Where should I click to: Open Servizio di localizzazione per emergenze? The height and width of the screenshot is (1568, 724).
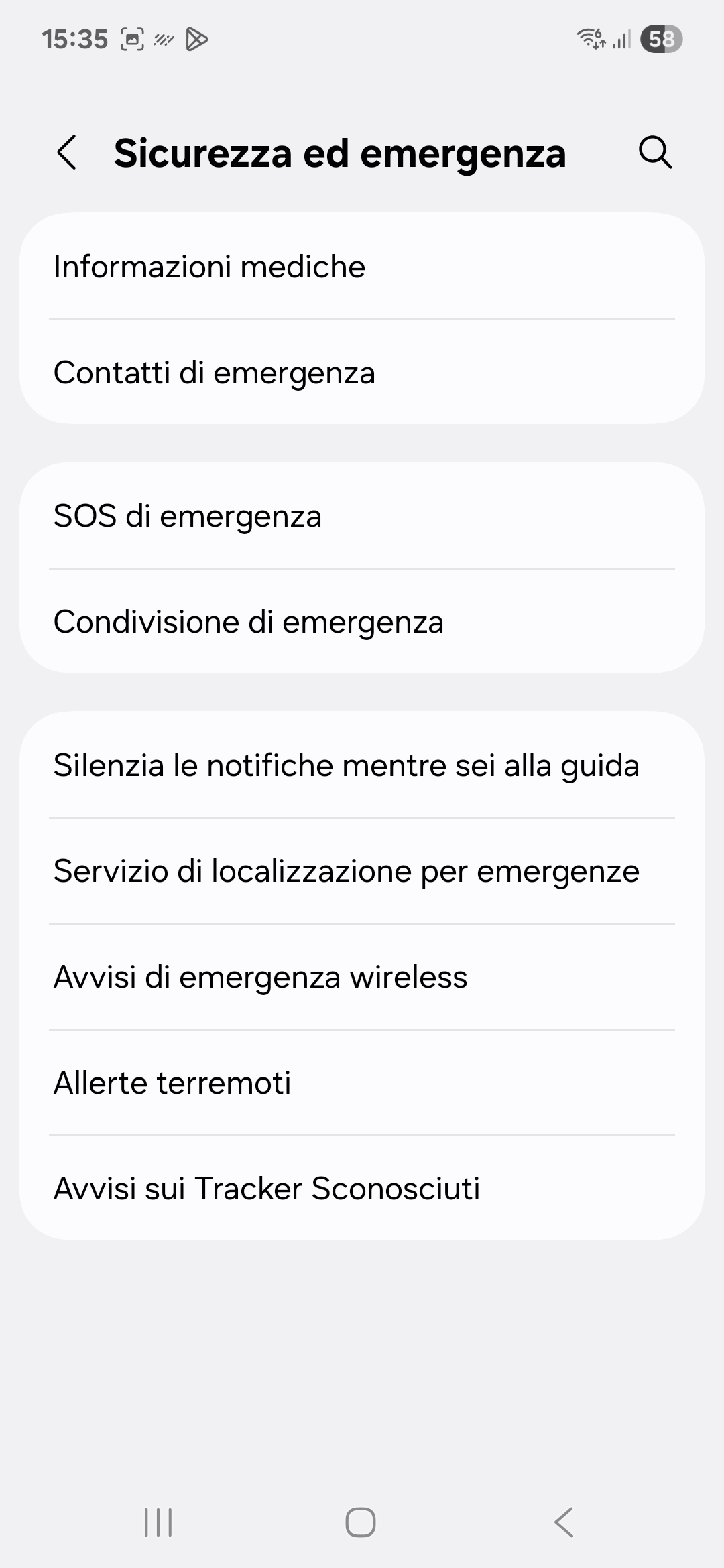362,871
